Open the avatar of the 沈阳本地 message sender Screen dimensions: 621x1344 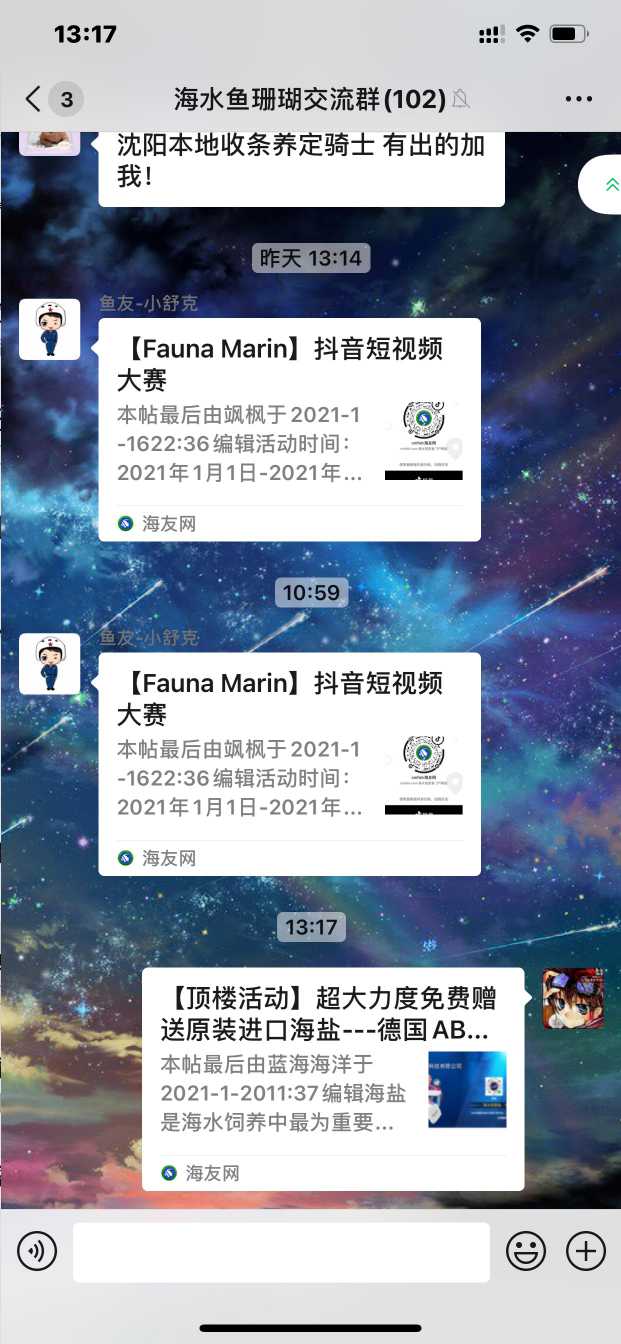[50, 142]
